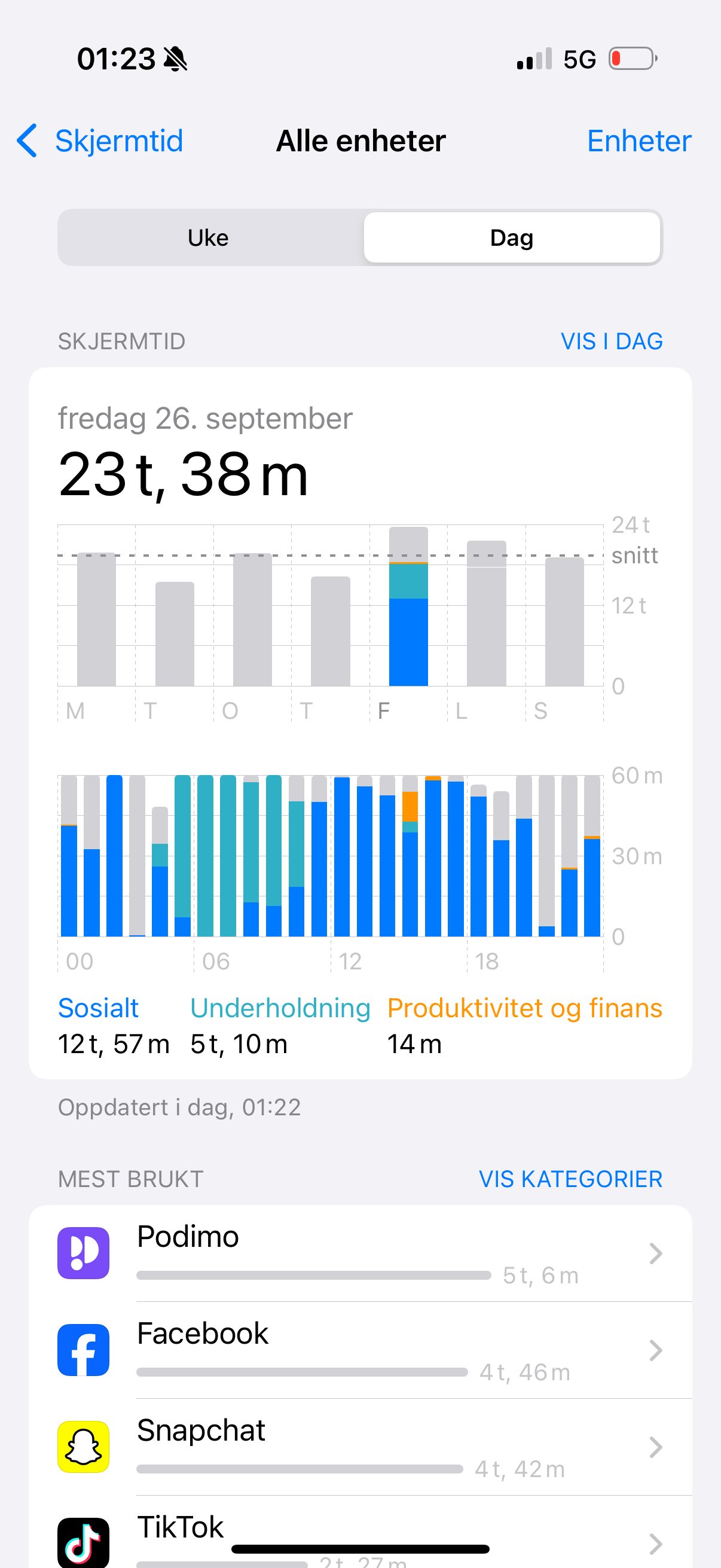Select the Dag segment
Image resolution: width=721 pixels, height=1568 pixels.
tap(512, 237)
